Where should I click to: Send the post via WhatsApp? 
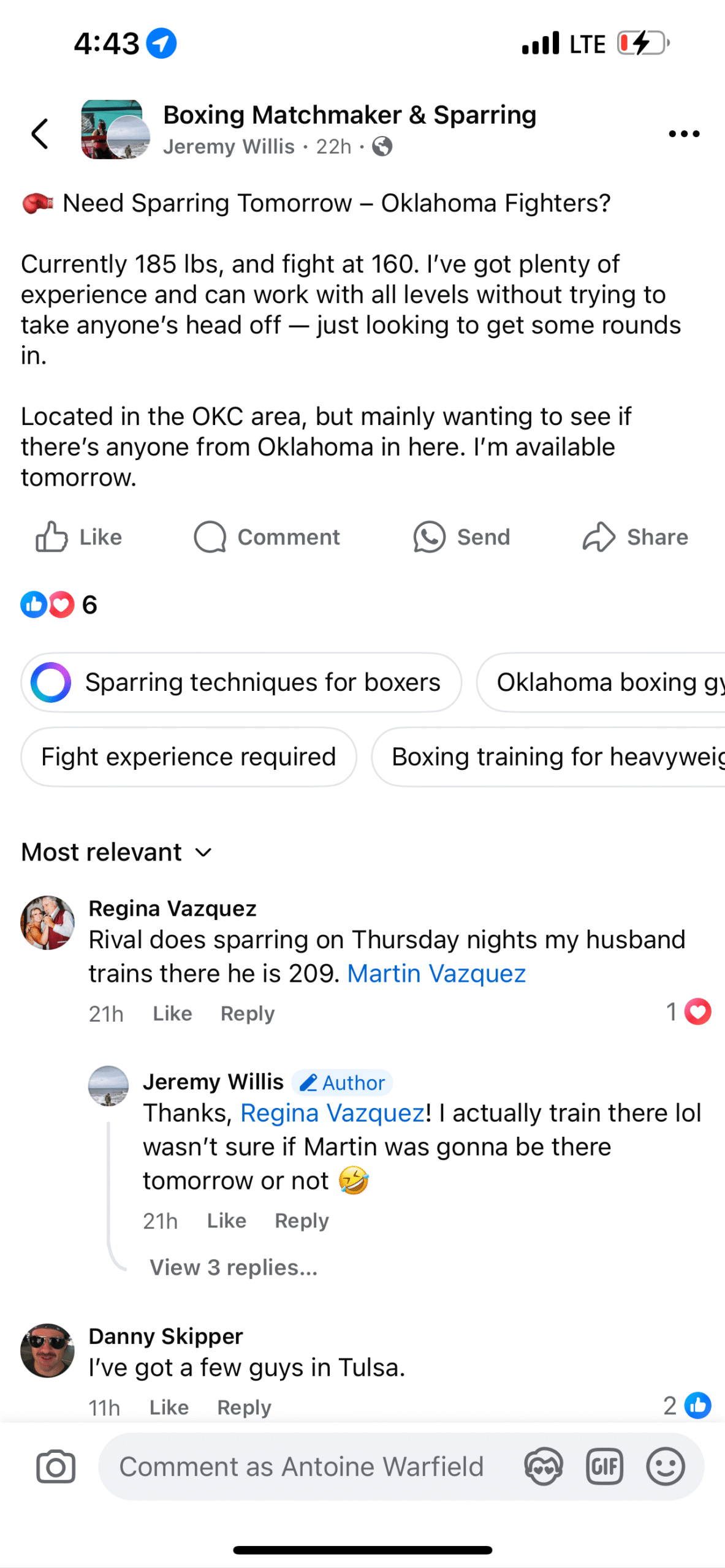[x=461, y=537]
